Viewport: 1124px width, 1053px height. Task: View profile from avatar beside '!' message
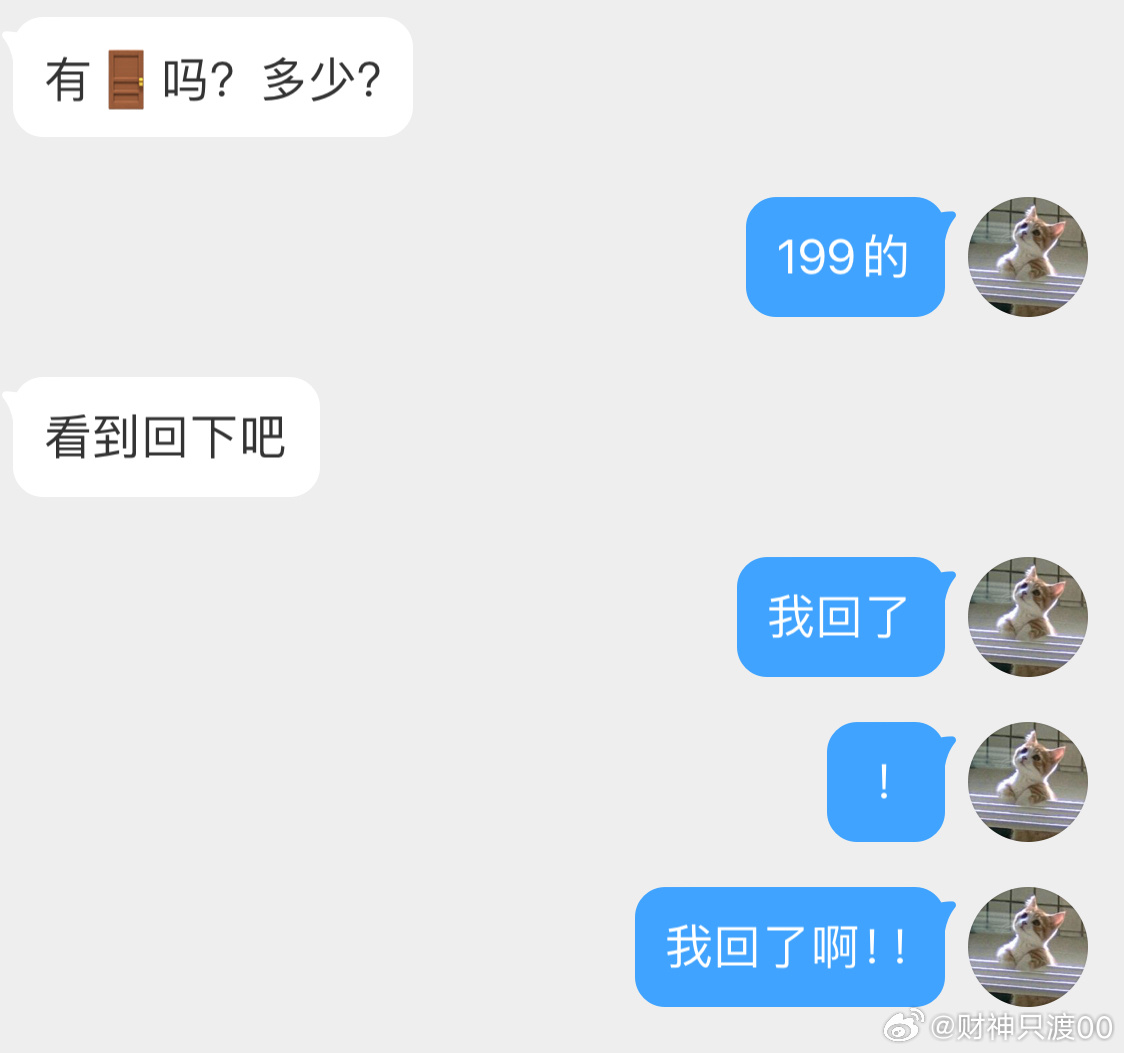click(x=1027, y=782)
